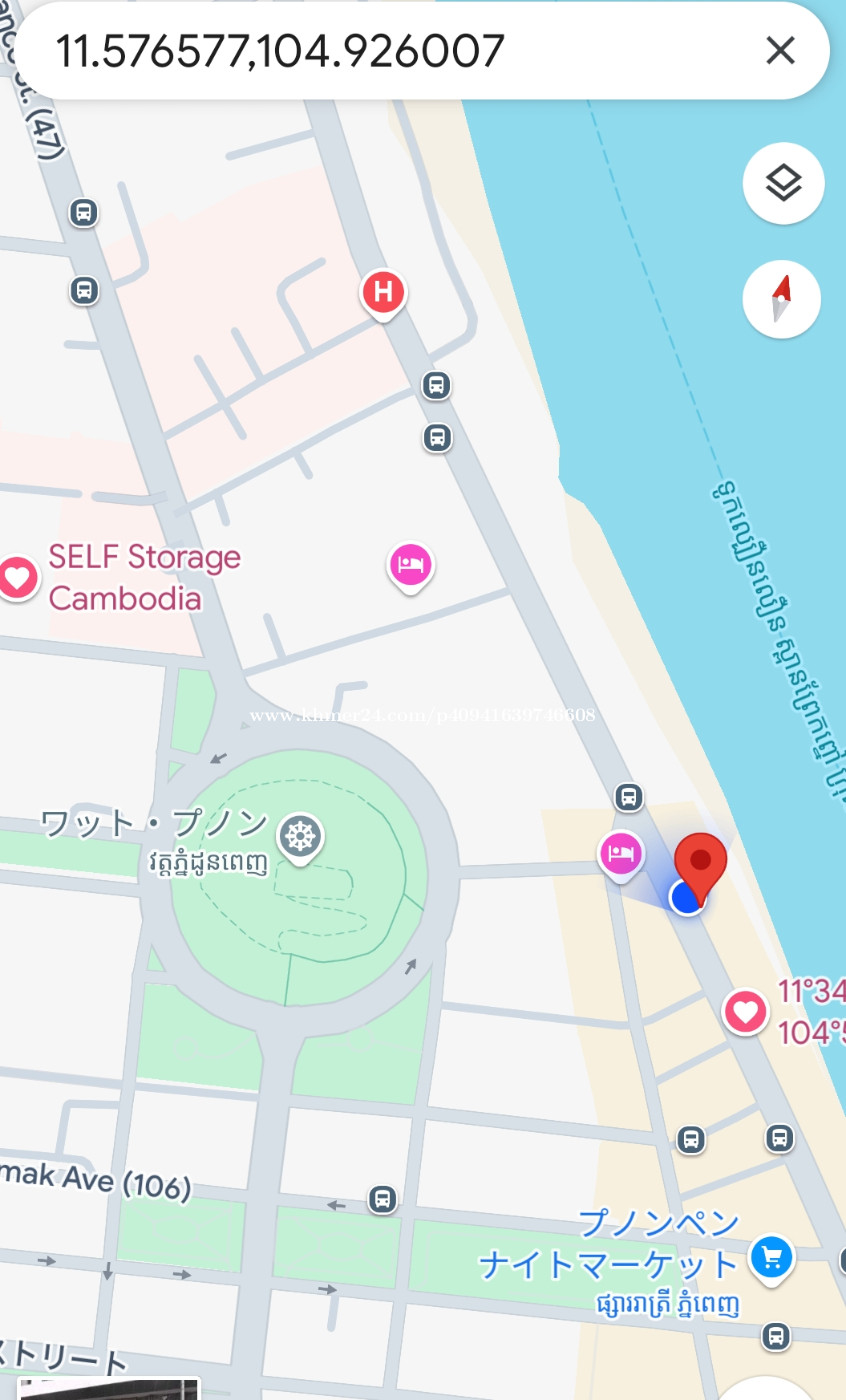This screenshot has width=846, height=1400.
Task: Tap the bus stop on Kramuon Sar Ave (106)
Action: click(382, 1198)
